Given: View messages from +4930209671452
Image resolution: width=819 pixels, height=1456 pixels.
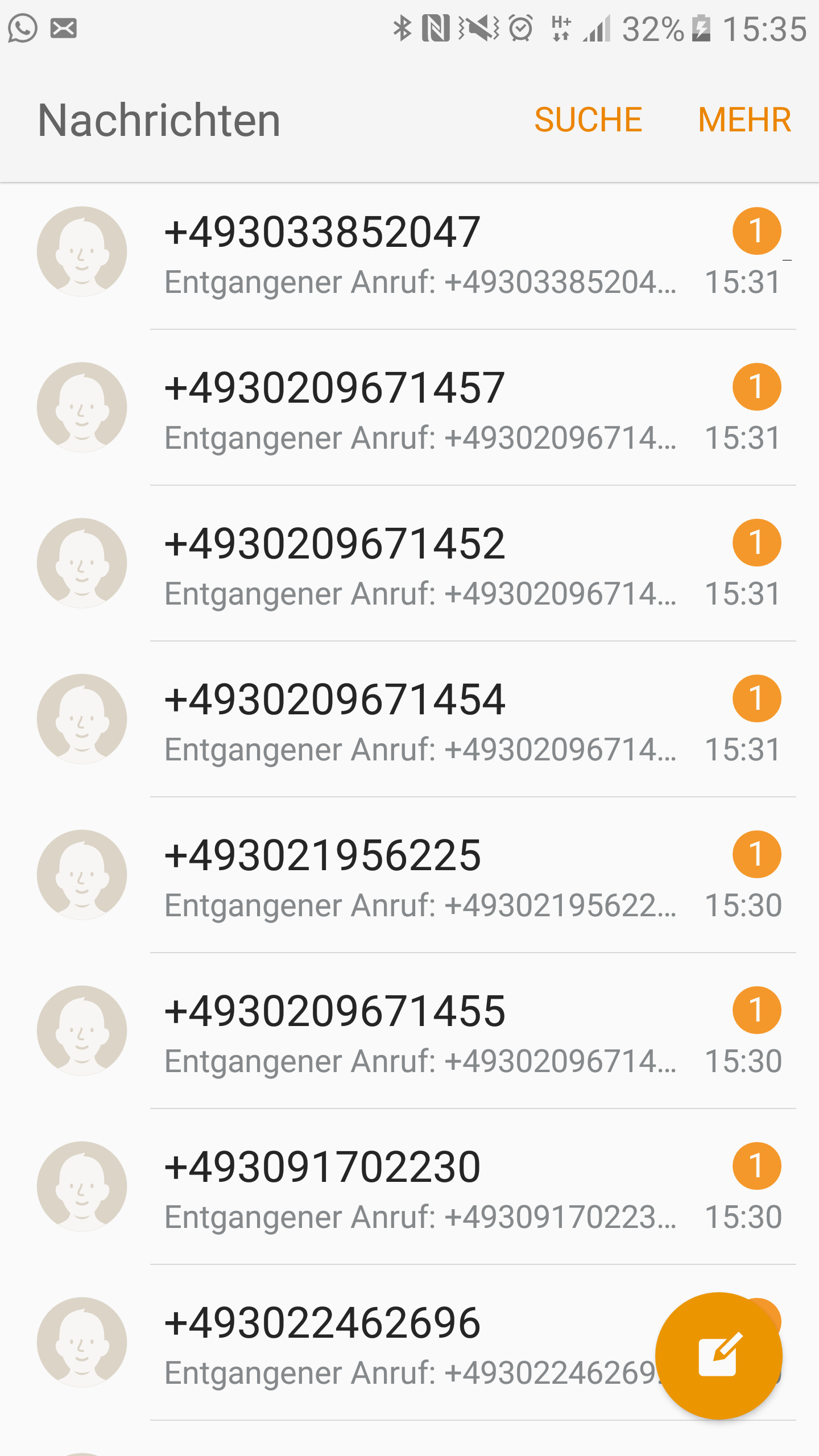Looking at the screenshot, I should (x=421, y=566).
